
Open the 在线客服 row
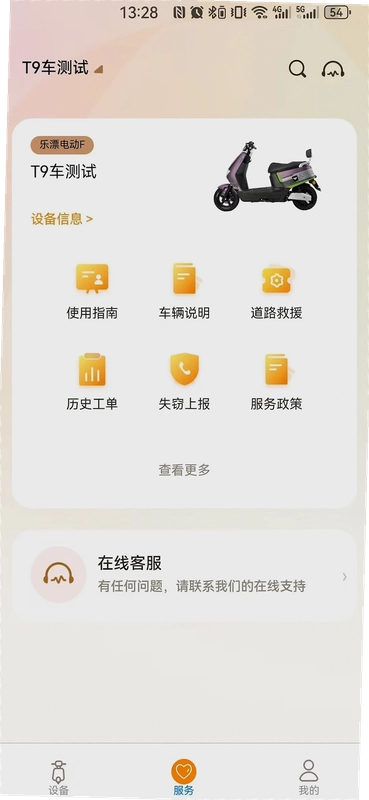coord(184,576)
